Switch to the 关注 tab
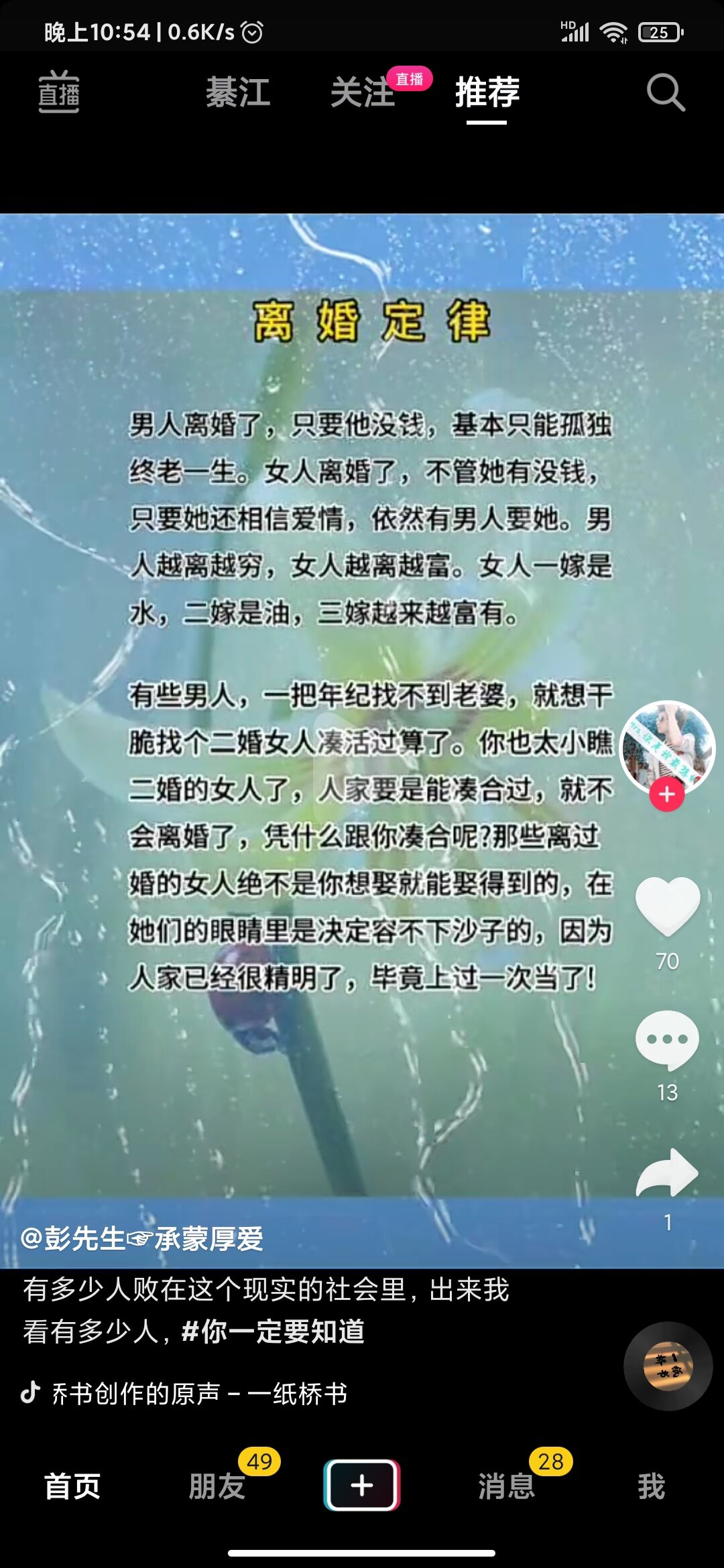The image size is (724, 1568). [363, 92]
